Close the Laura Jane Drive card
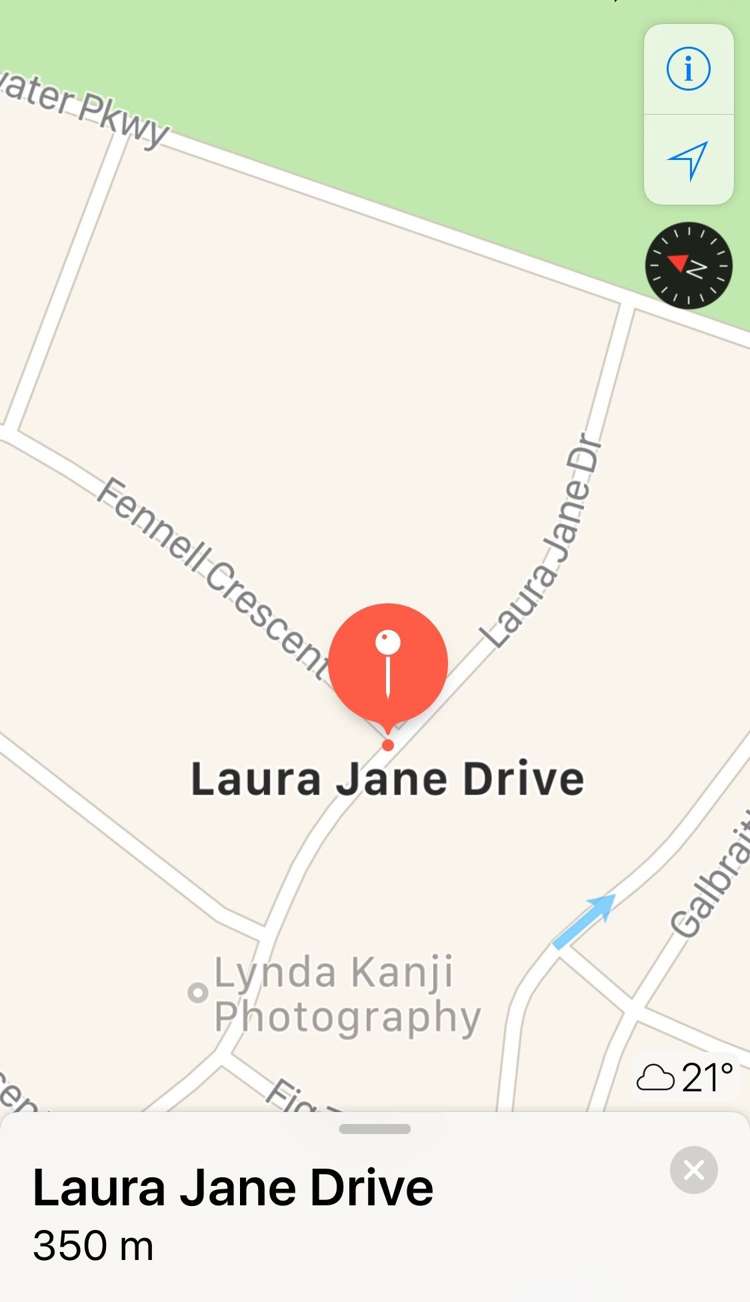 pos(694,1170)
